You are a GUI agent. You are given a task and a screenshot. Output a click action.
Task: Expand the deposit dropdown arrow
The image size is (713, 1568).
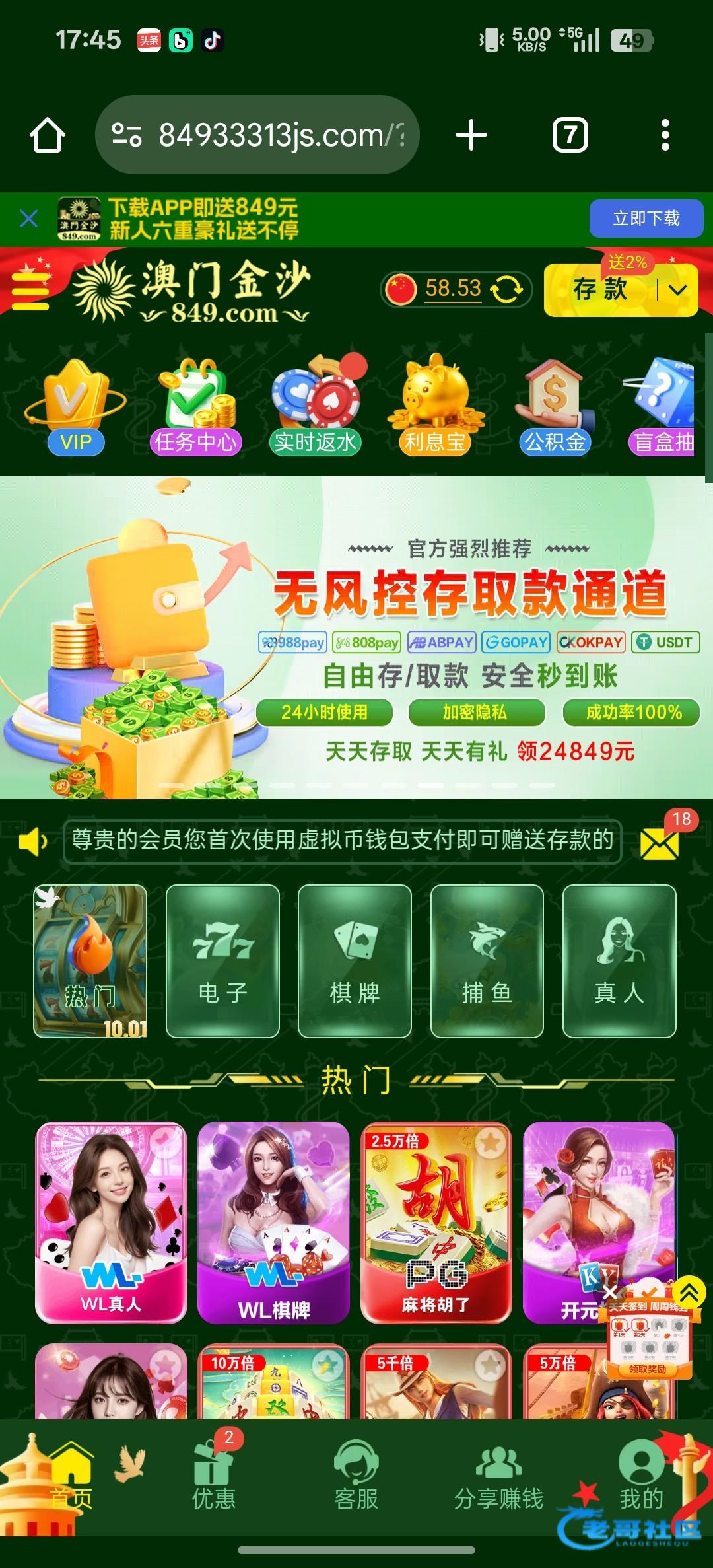coord(678,289)
